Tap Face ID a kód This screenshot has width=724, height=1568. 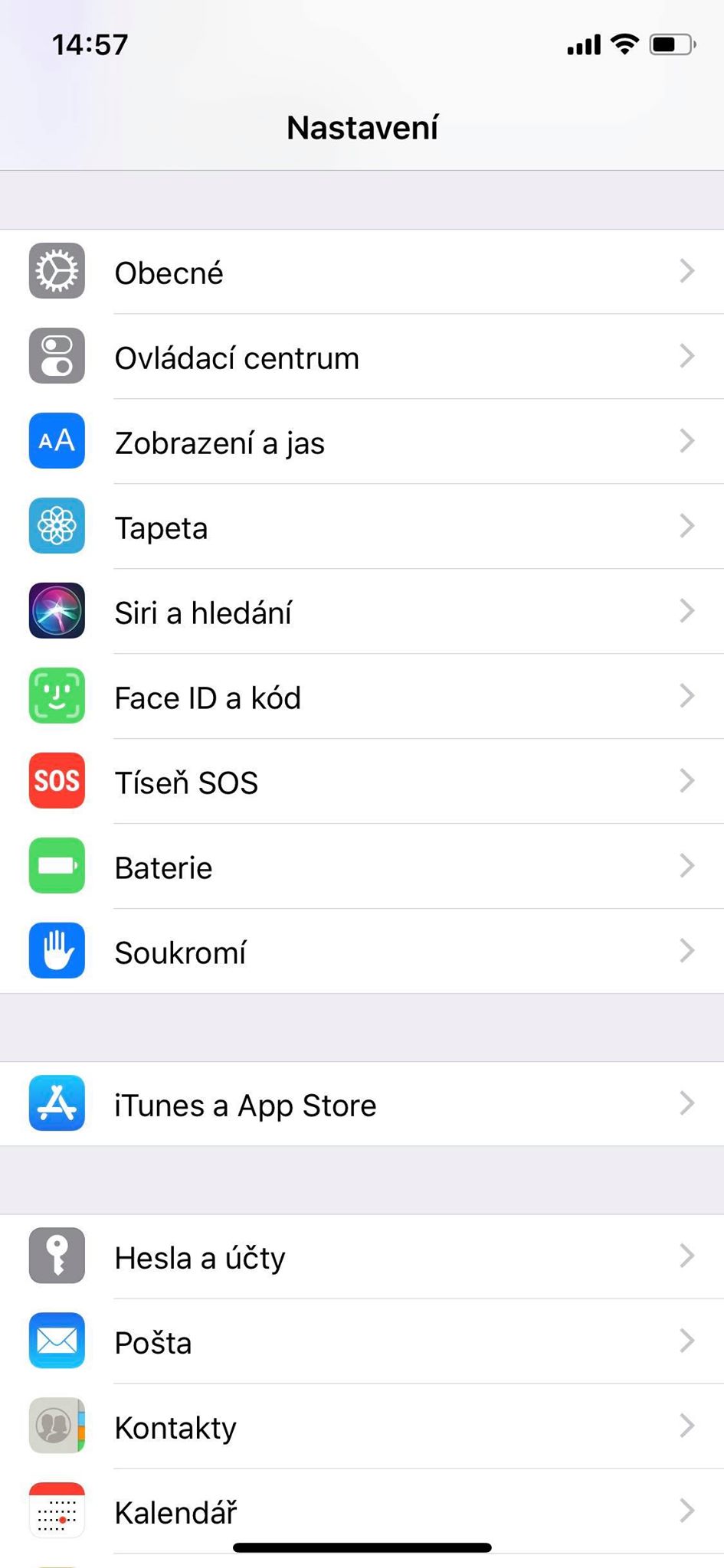[362, 697]
